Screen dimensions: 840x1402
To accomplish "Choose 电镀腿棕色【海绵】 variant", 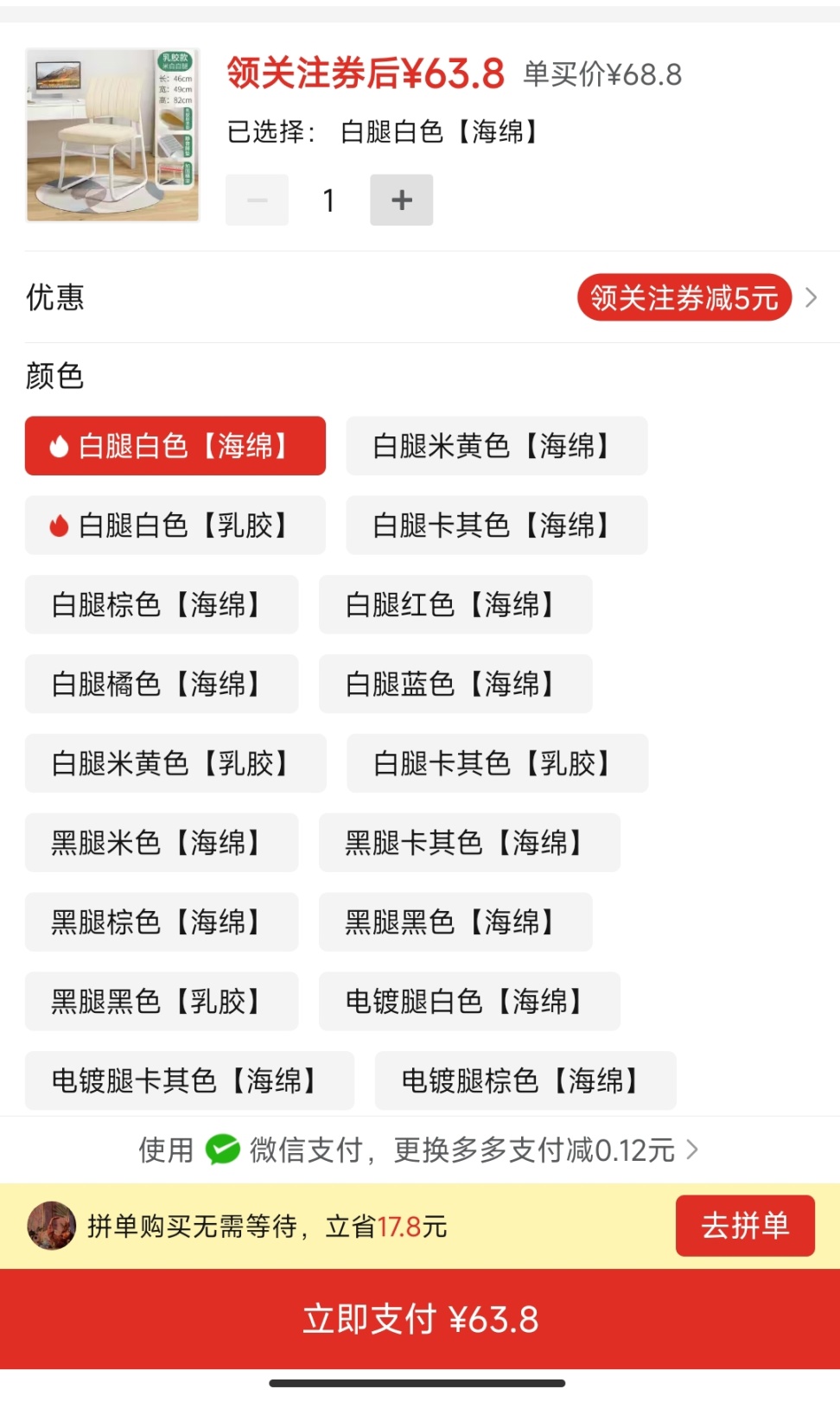I will coord(525,1081).
